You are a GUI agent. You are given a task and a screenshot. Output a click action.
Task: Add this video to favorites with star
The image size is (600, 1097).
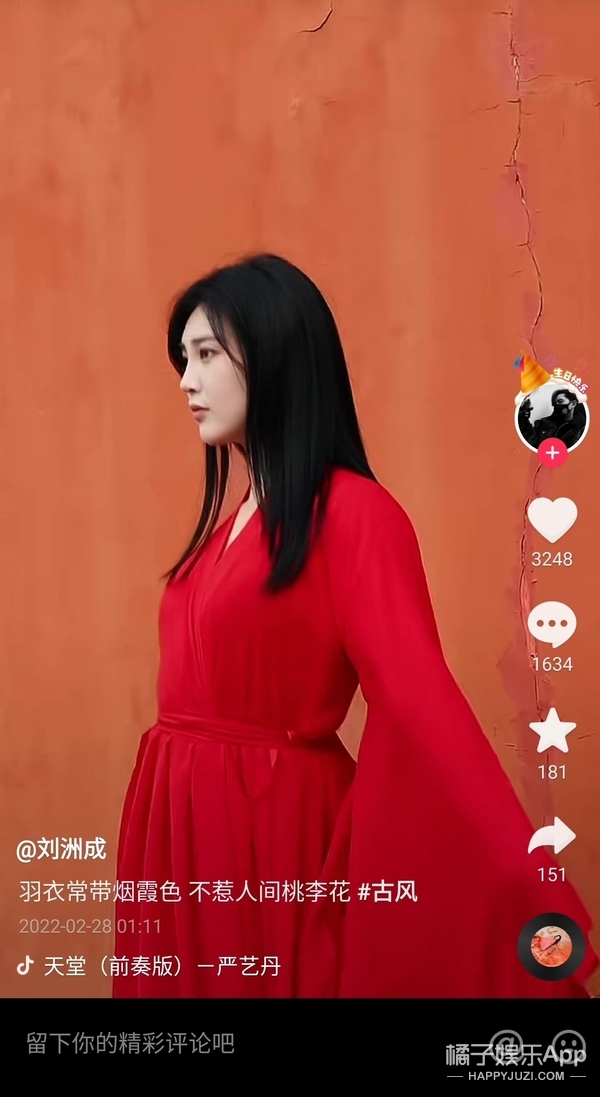point(552,731)
